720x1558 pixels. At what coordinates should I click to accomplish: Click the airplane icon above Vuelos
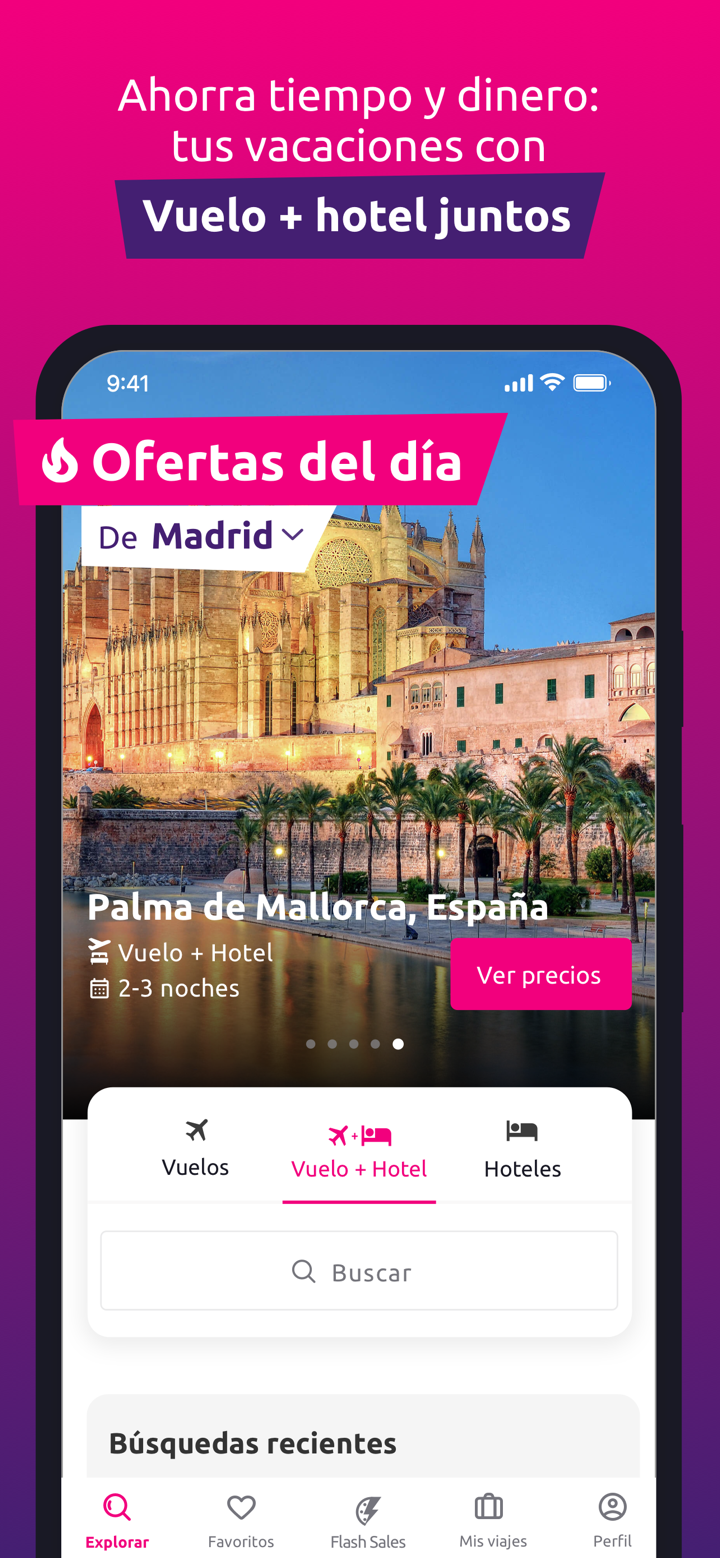click(x=195, y=1131)
